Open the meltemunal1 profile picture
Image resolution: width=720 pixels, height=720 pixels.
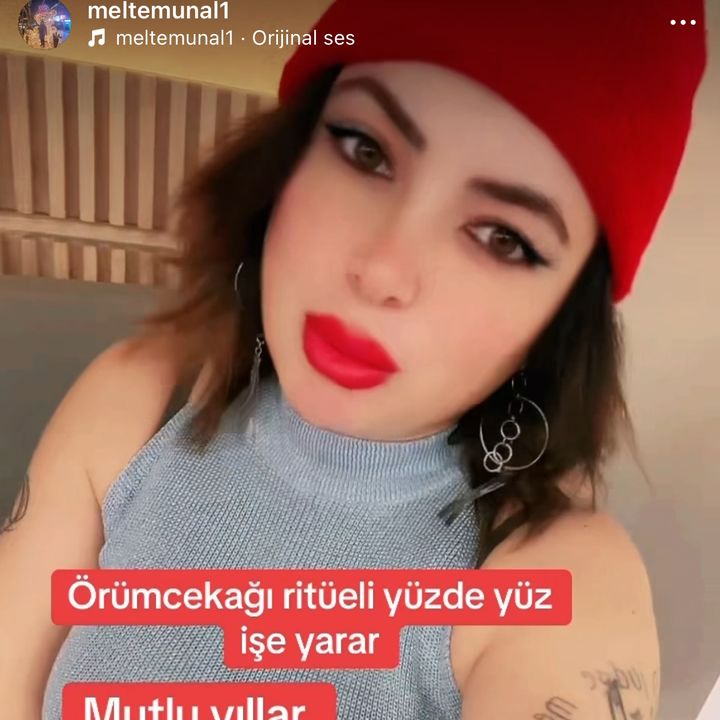[44, 22]
